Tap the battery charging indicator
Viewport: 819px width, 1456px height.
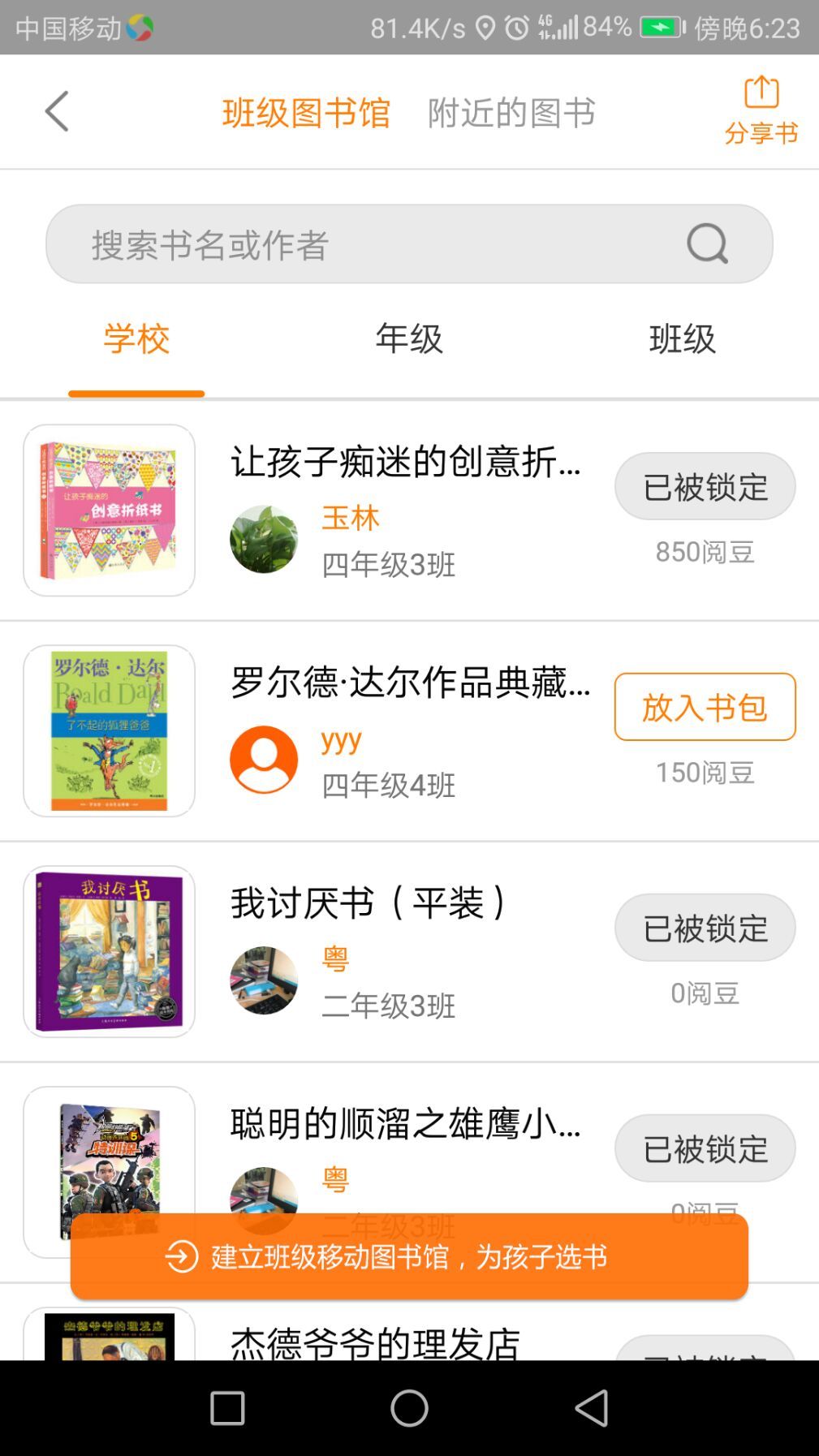662,26
